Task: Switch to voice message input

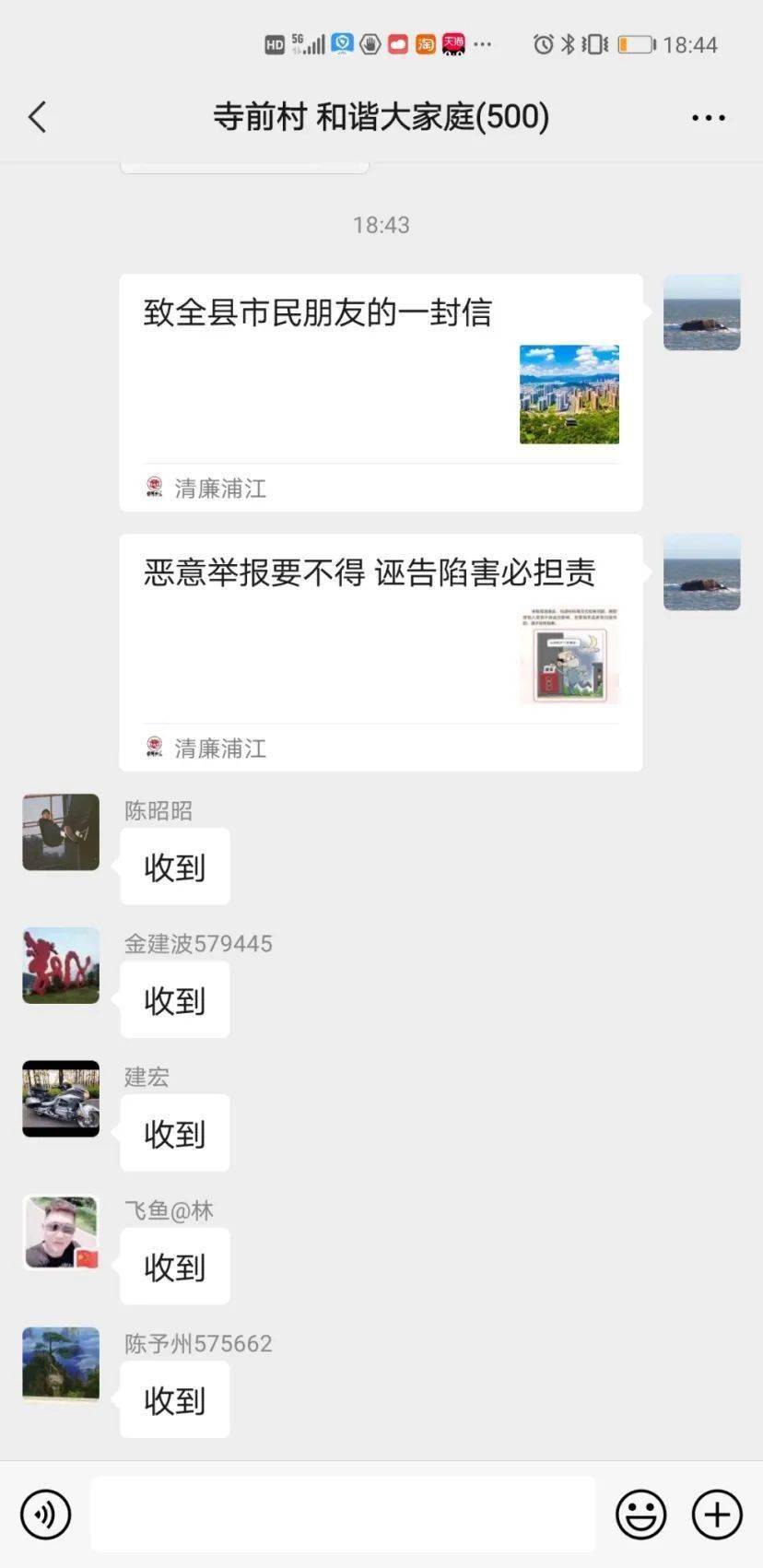Action: [x=45, y=1514]
